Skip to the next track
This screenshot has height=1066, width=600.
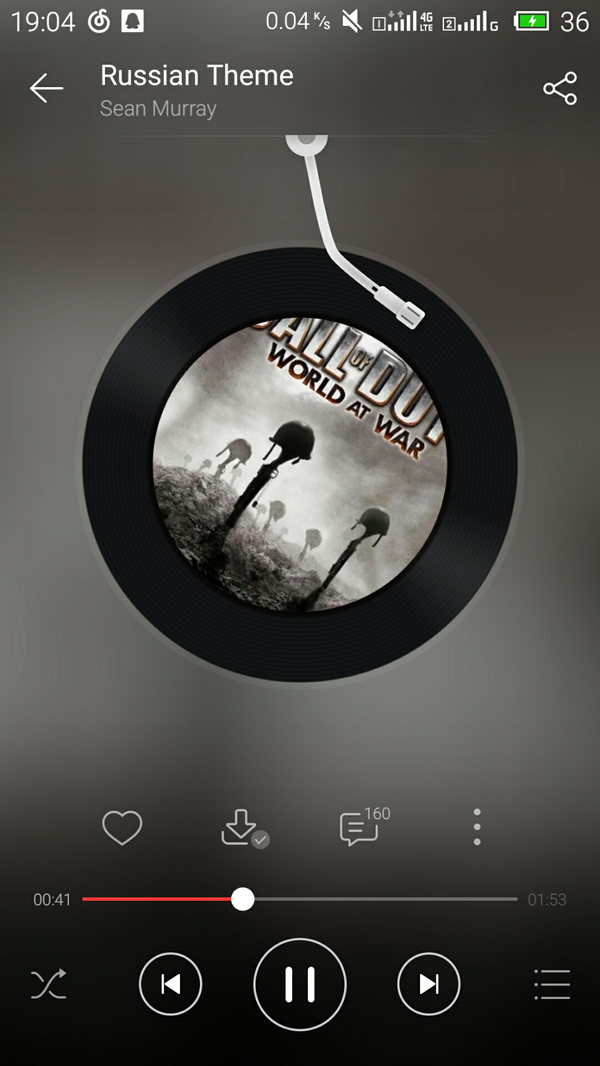429,985
